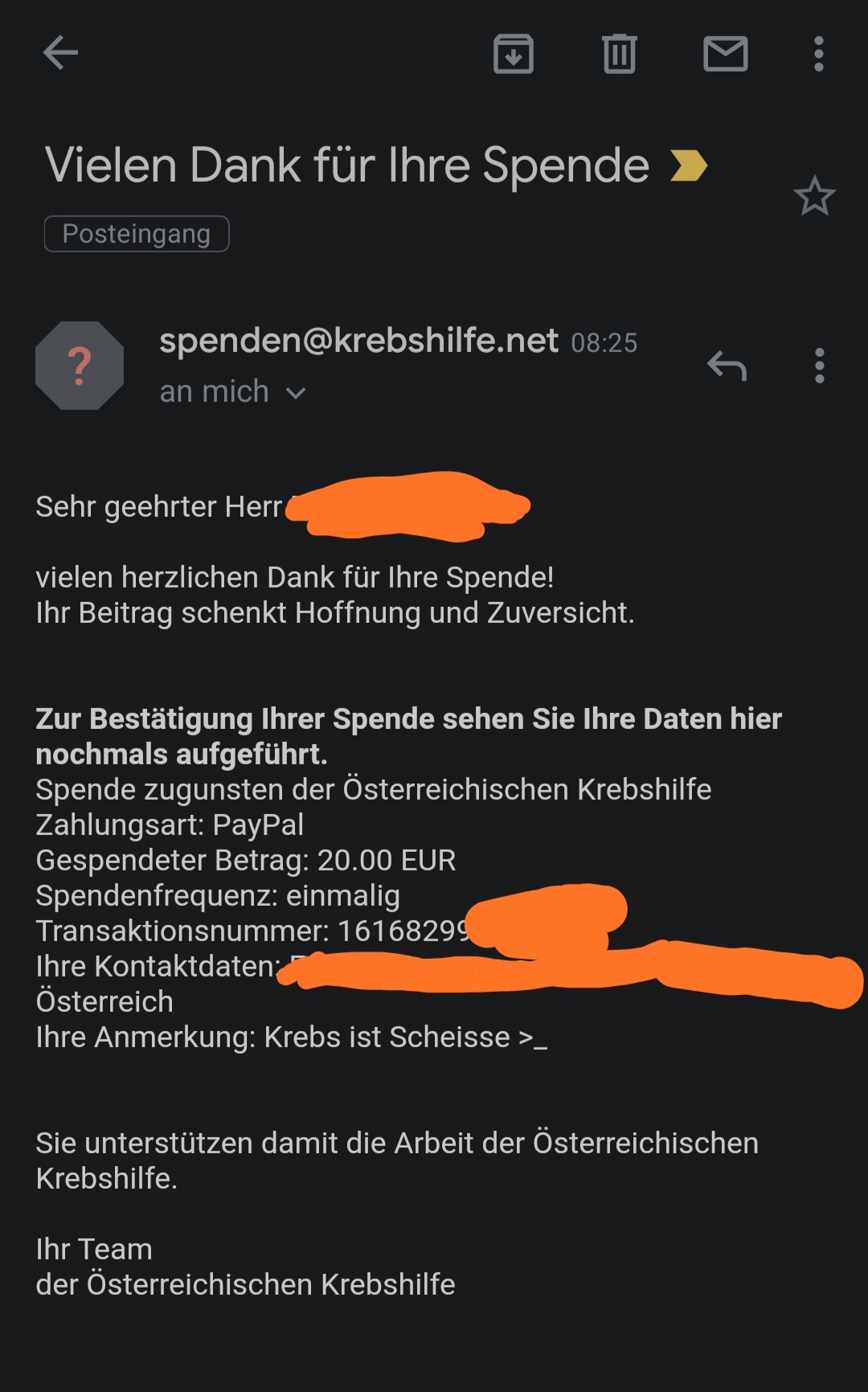This screenshot has height=1392, width=868.
Task: Star this donation email
Action: pos(814,196)
